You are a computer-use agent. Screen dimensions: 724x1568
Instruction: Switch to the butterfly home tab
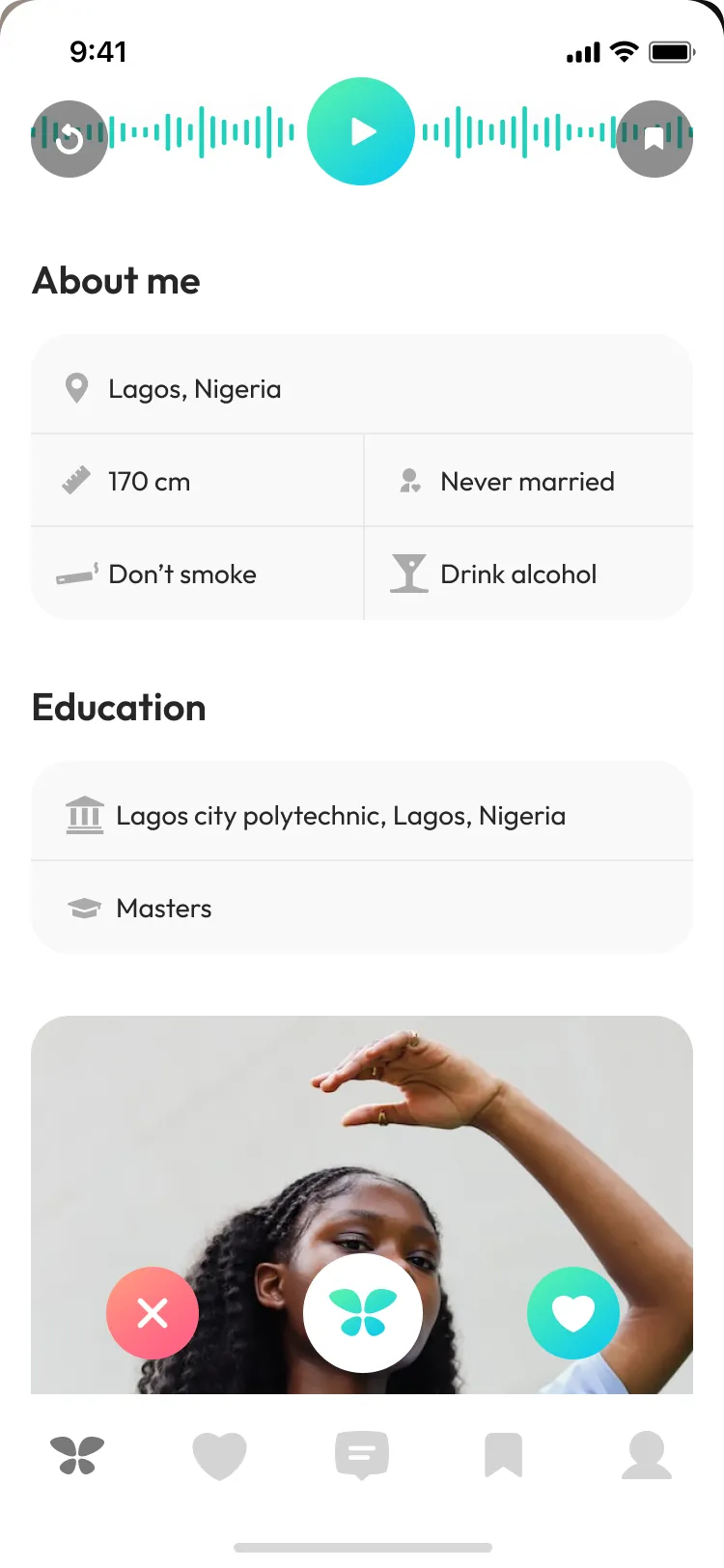tap(77, 1455)
